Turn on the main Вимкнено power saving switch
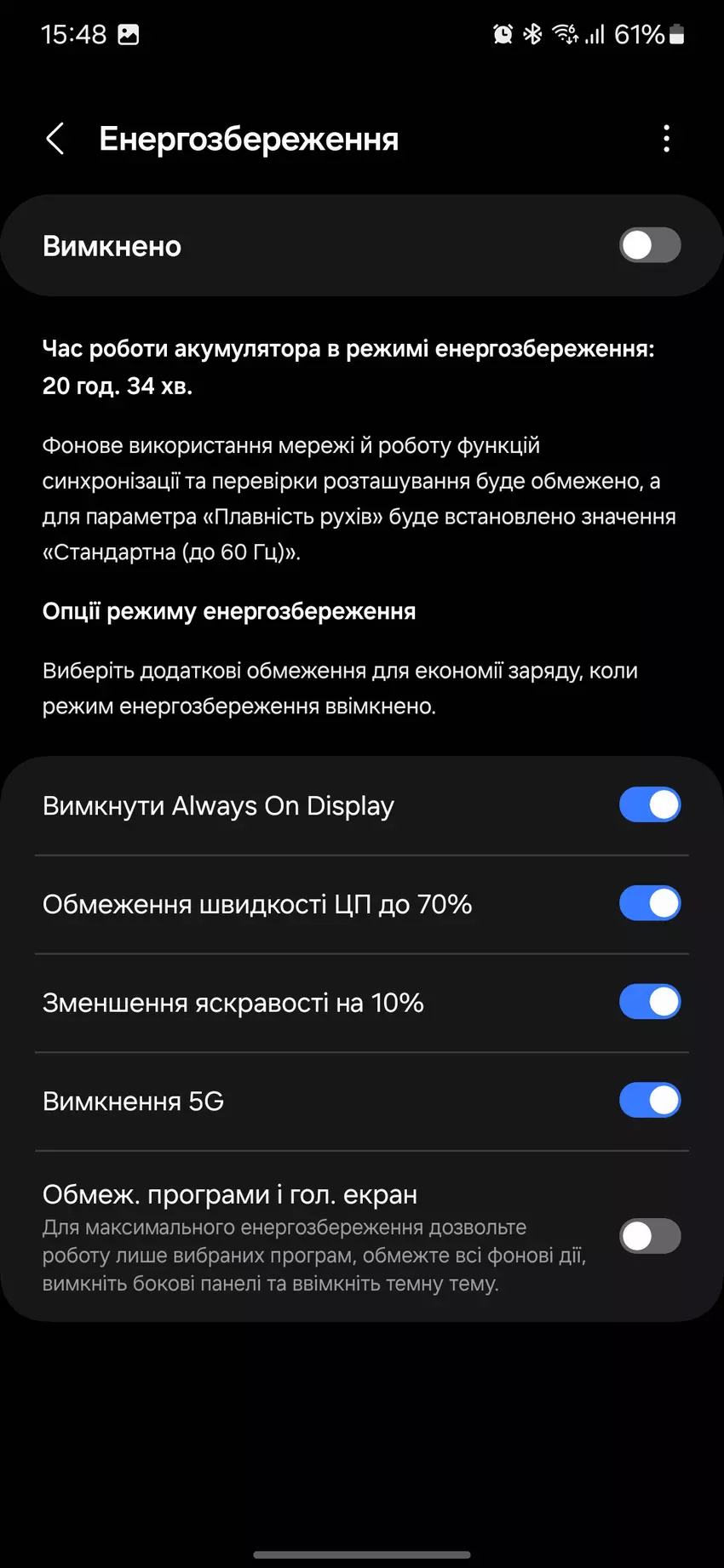 click(649, 246)
